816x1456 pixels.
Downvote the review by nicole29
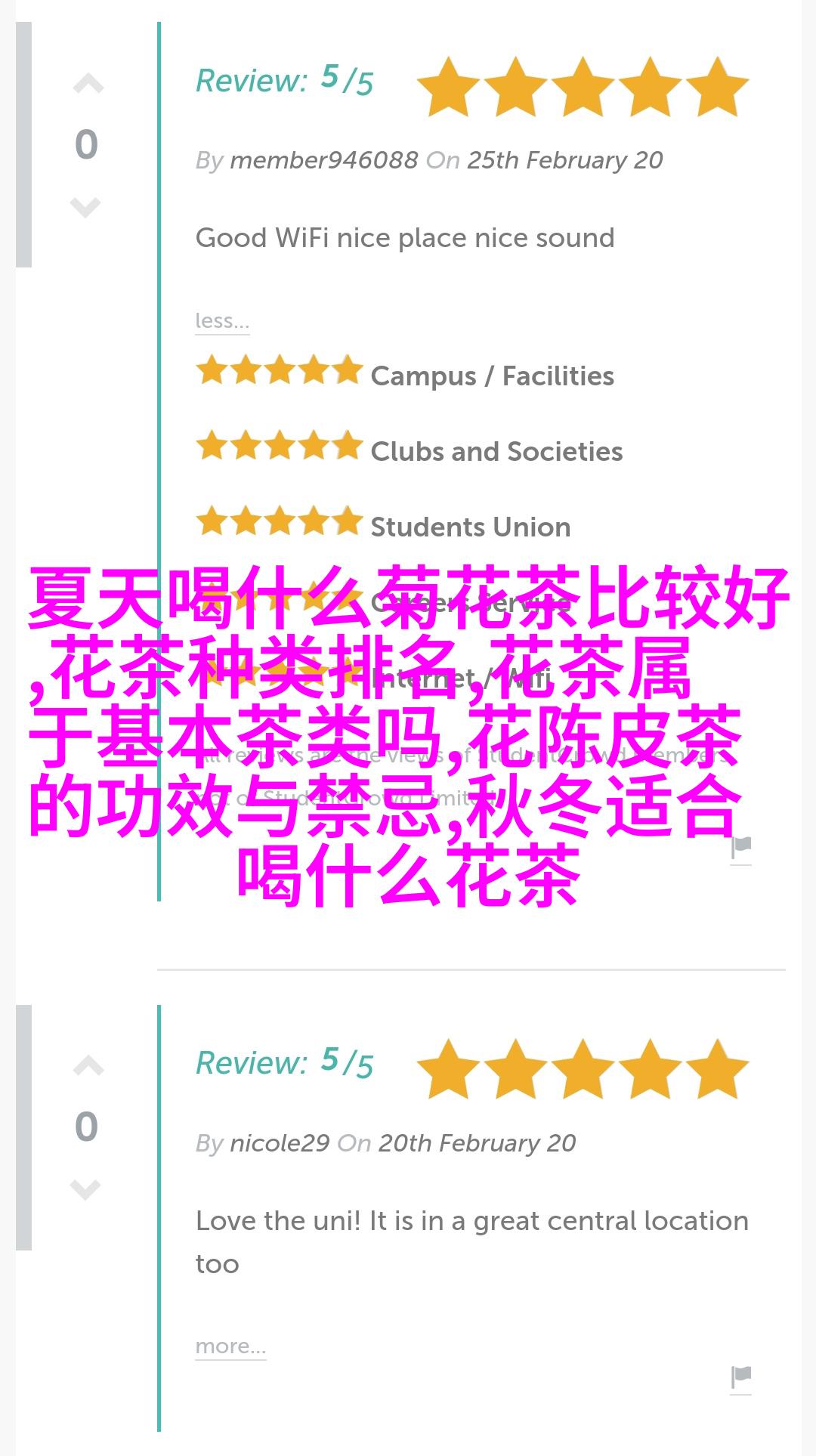85,1189
